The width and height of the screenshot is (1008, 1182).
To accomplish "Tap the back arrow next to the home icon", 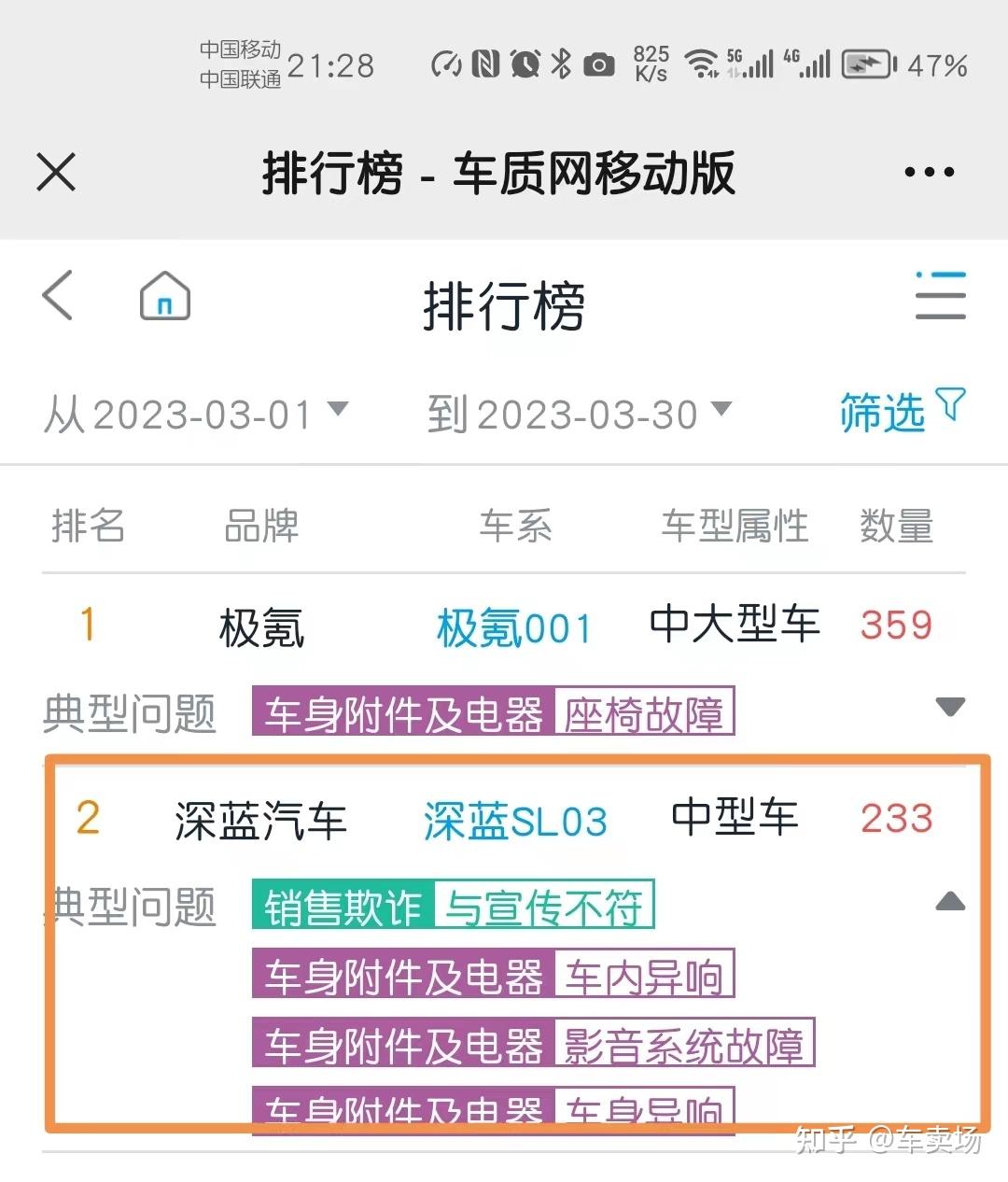I will click(x=58, y=297).
